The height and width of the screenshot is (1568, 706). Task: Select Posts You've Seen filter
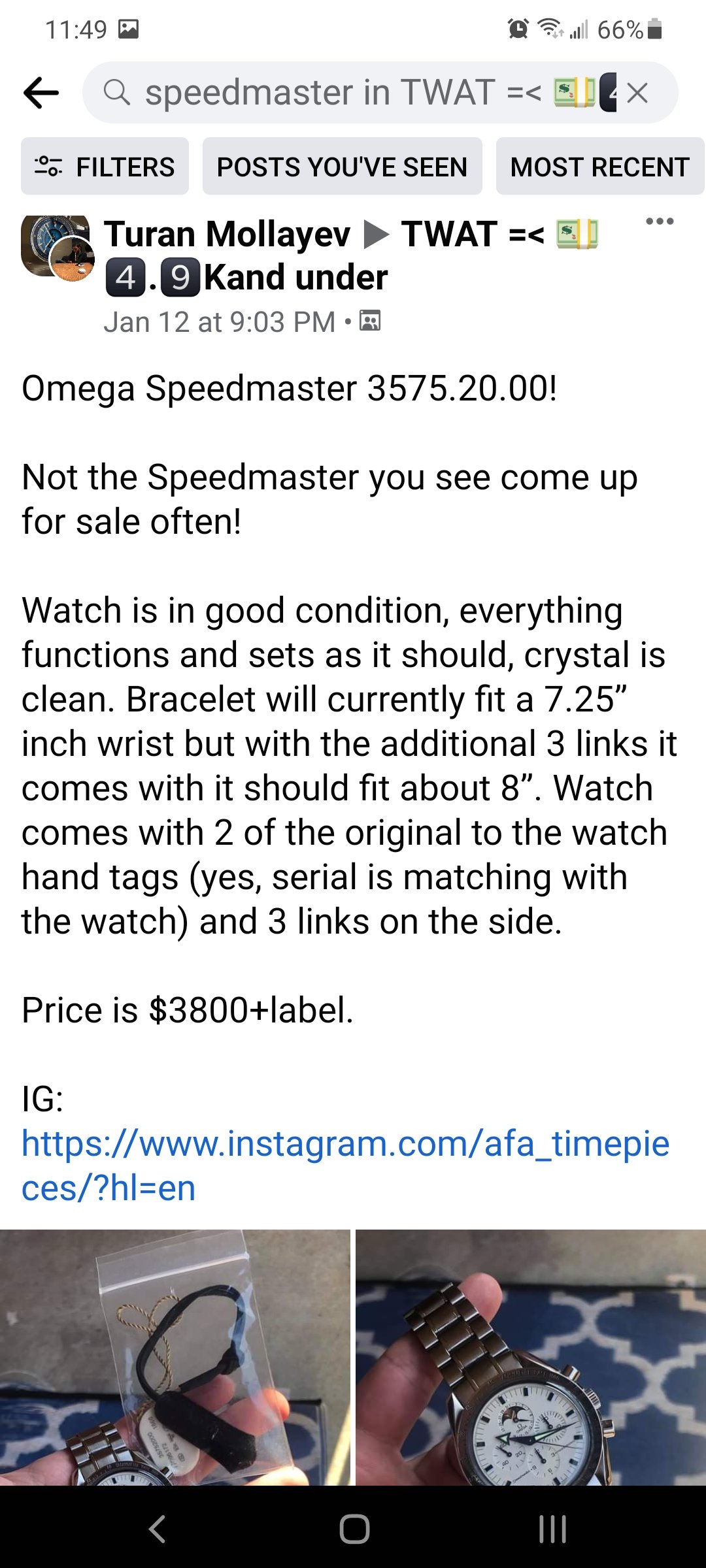[342, 167]
